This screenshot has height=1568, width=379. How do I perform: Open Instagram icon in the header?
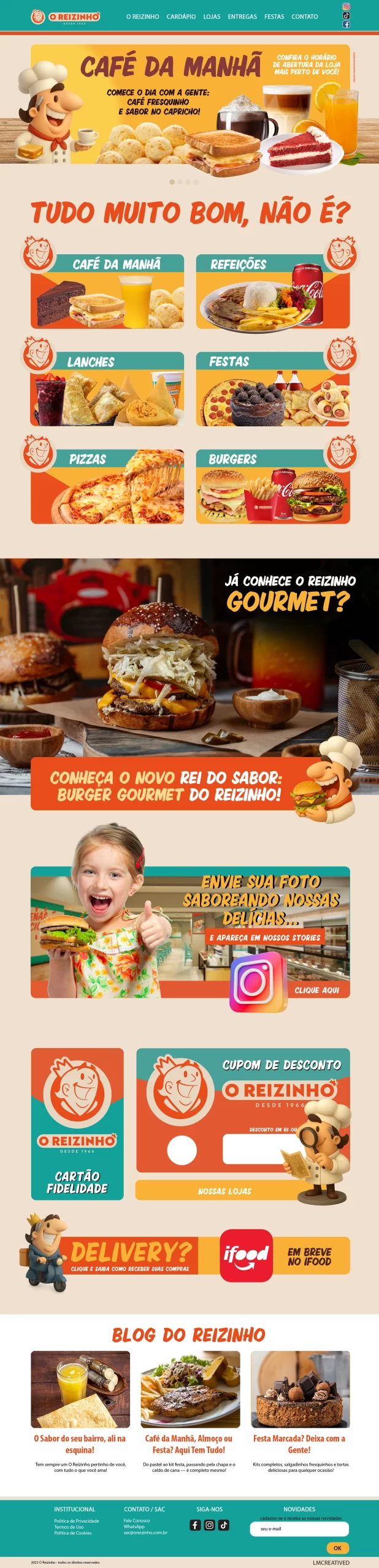coord(346,7)
